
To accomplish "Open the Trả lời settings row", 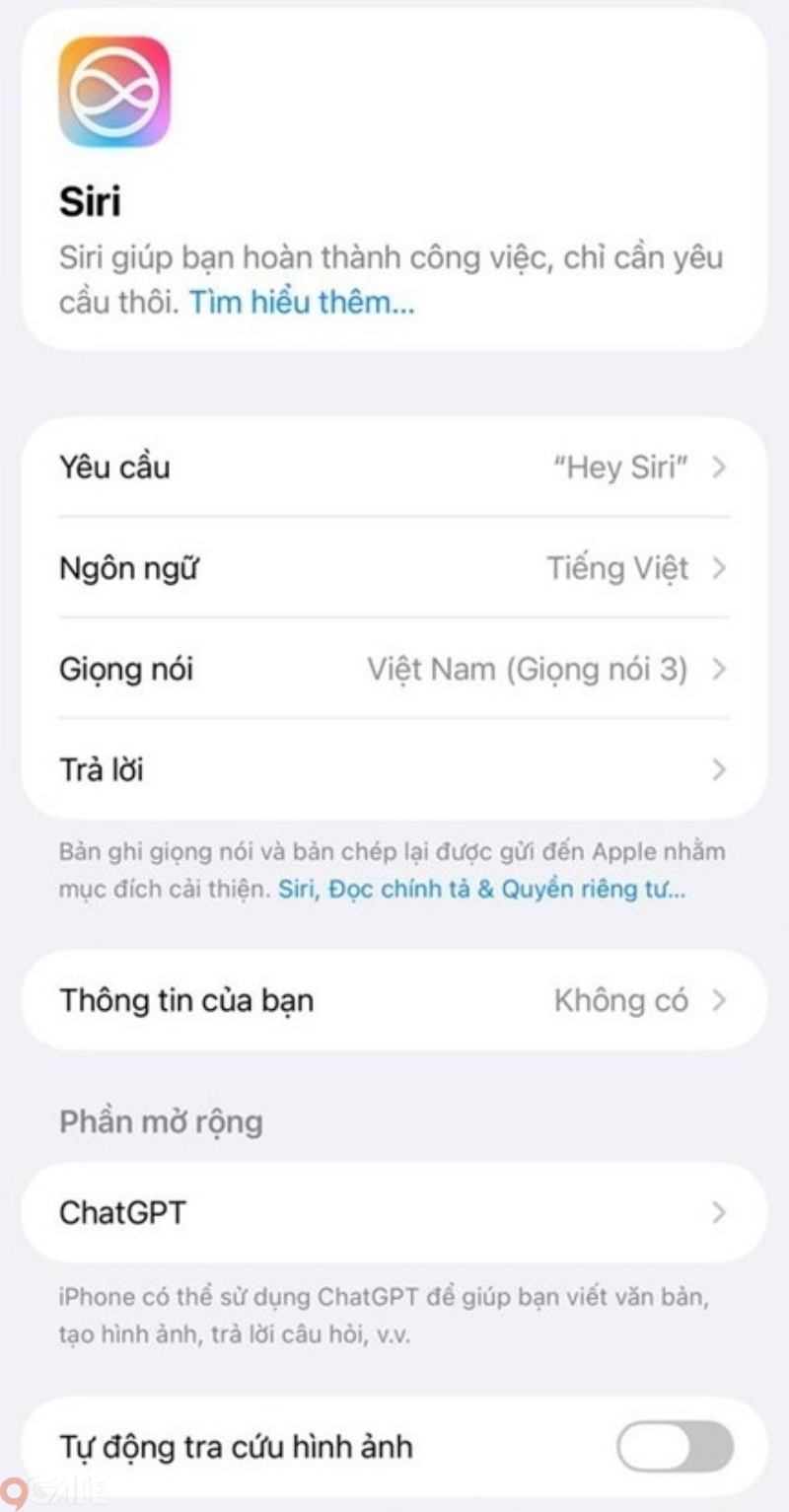I will [x=394, y=769].
